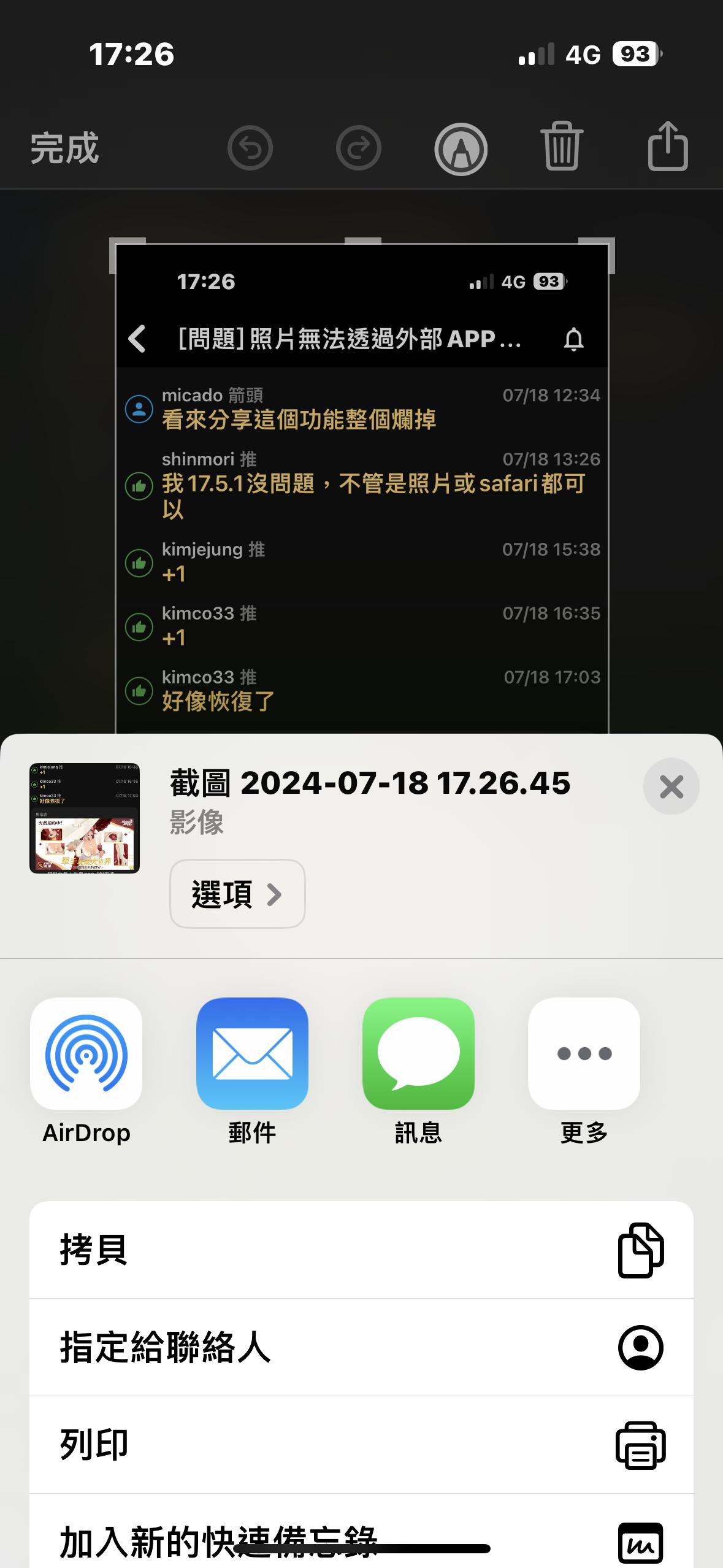Viewport: 723px width, 1568px height.
Task: Open 選項 share options
Action: click(237, 894)
